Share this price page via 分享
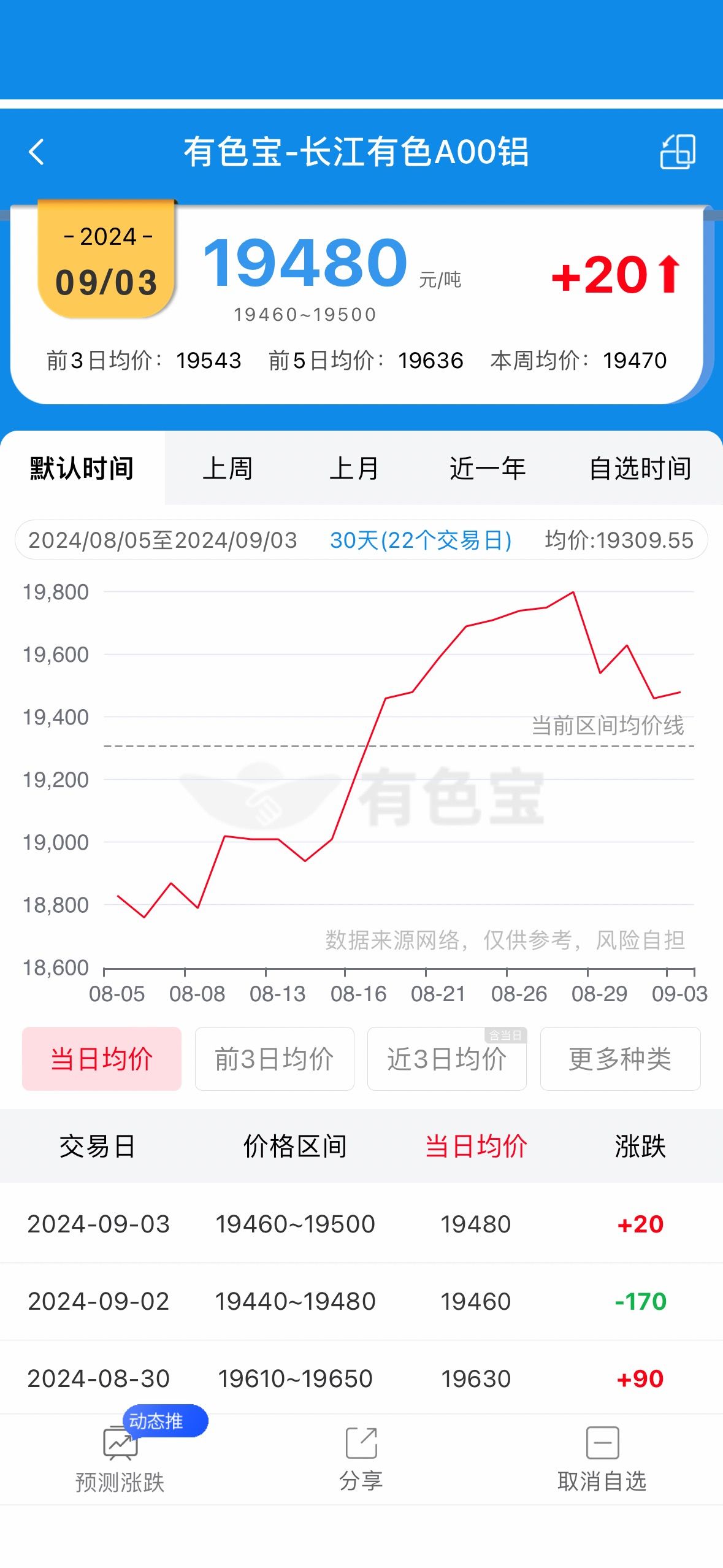The height and width of the screenshot is (1568, 723). tap(361, 1459)
